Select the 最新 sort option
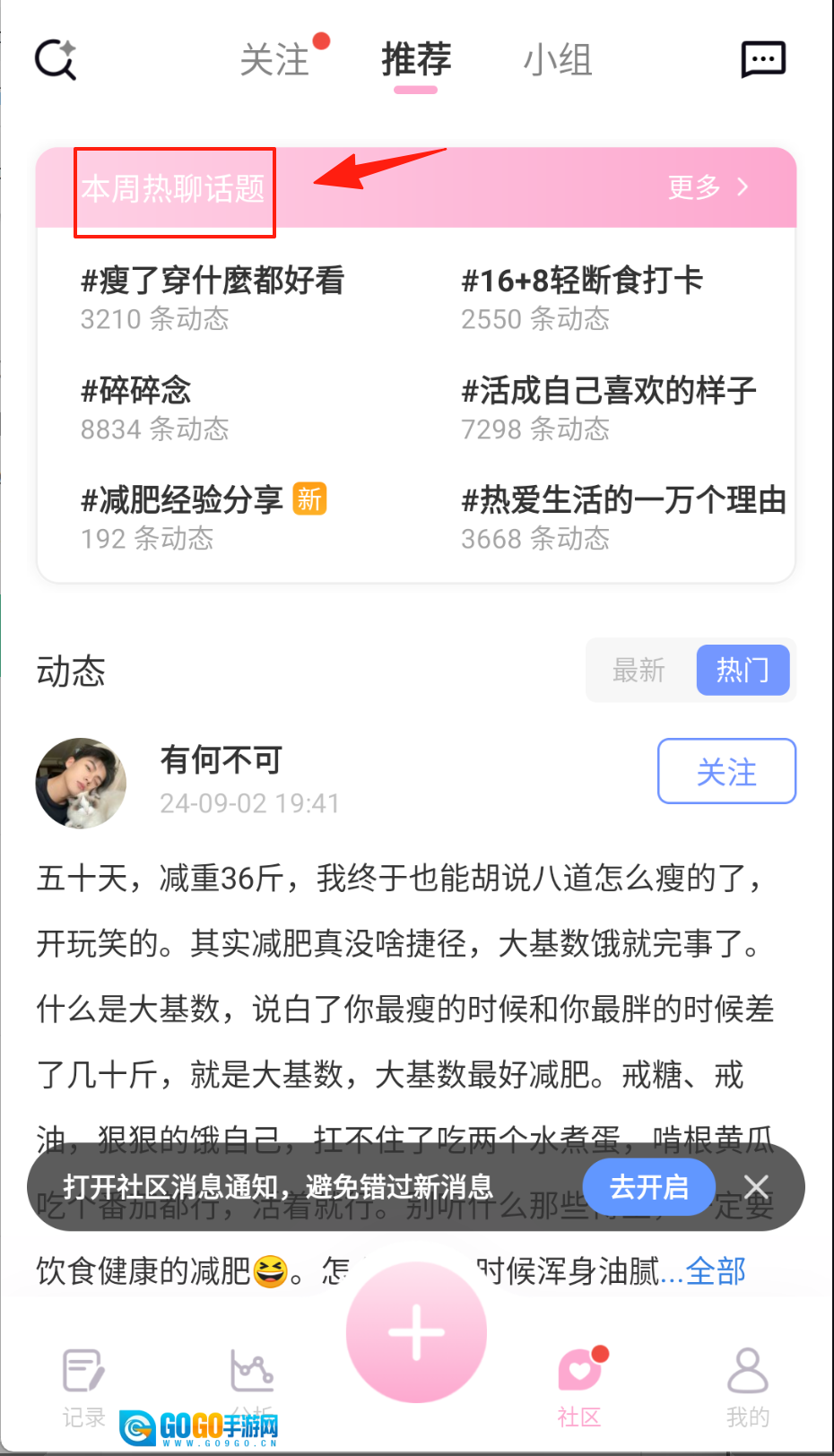This screenshot has width=834, height=1456. coord(639,670)
